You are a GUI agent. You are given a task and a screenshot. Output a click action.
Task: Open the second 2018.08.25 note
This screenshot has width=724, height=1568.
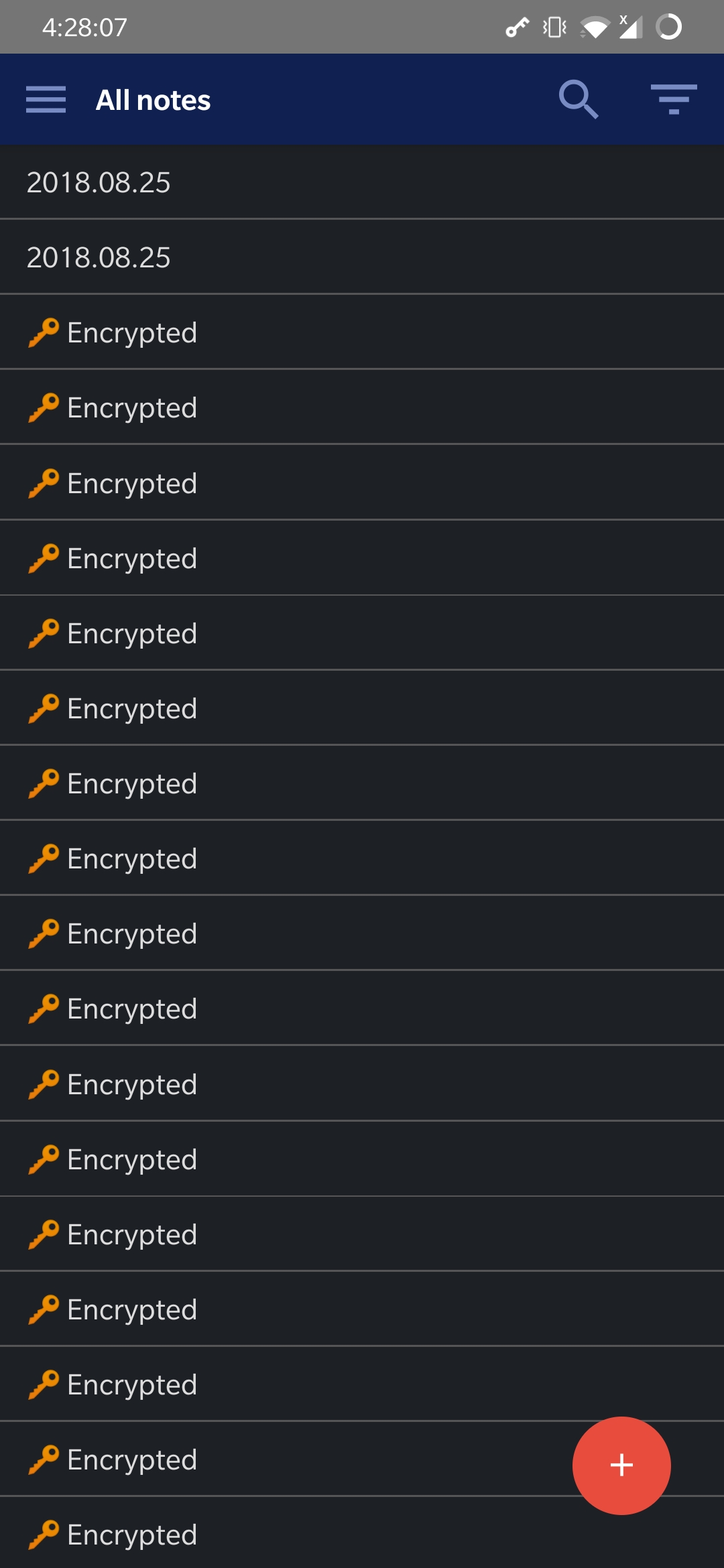click(362, 257)
